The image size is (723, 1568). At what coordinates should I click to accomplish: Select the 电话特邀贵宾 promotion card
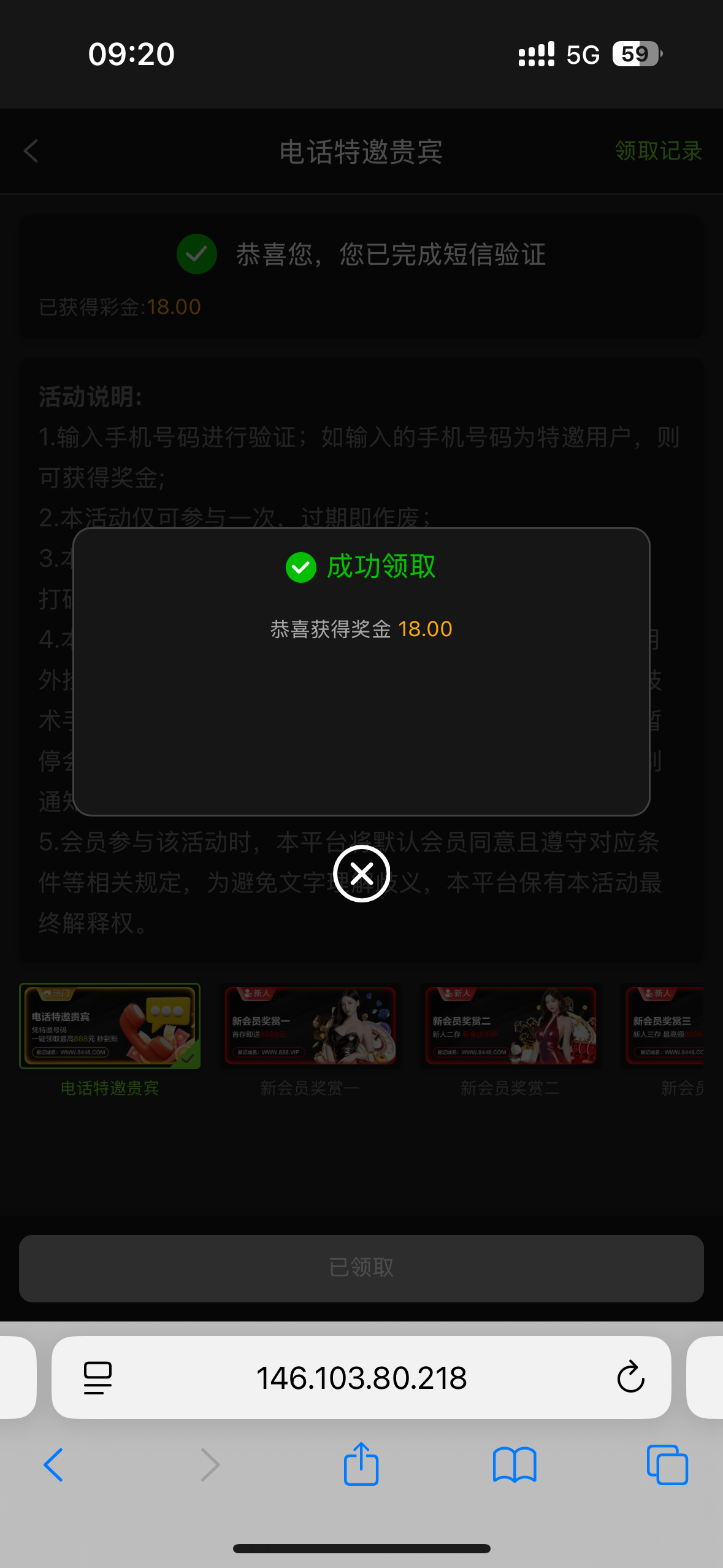(x=110, y=1027)
